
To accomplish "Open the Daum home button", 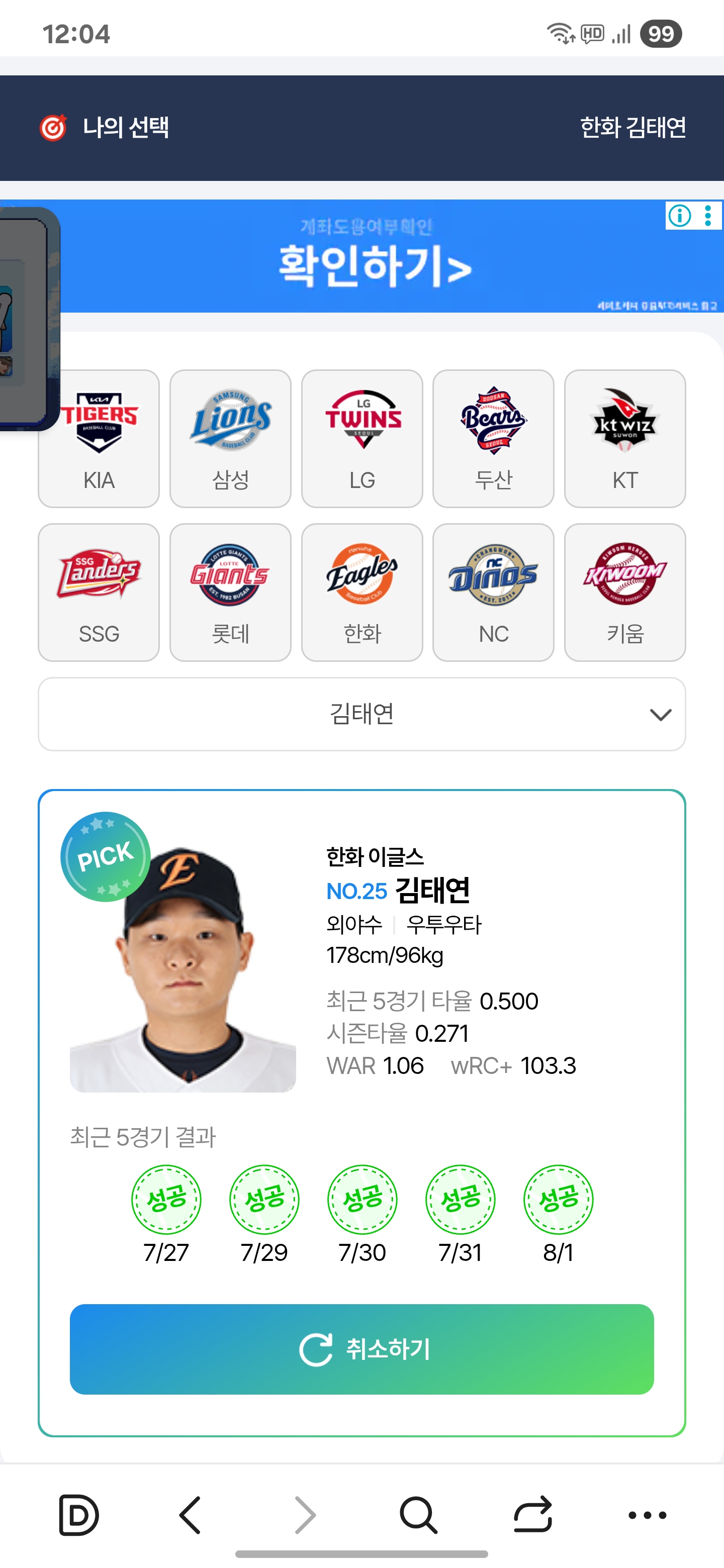I will (x=78, y=1514).
